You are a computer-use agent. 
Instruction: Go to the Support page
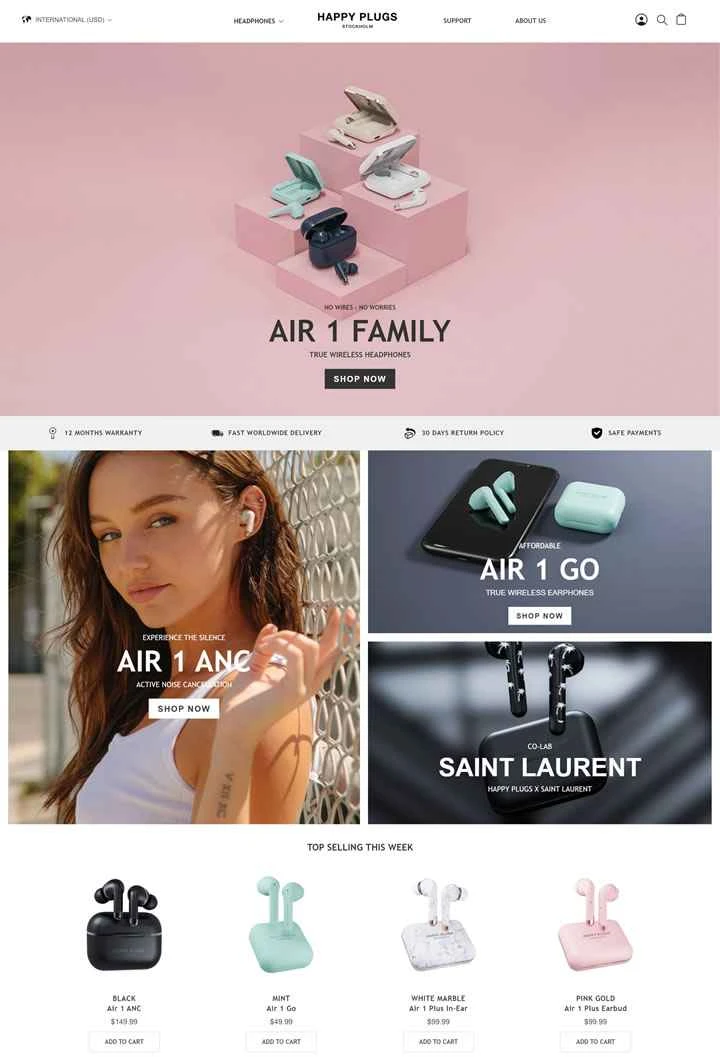point(457,21)
